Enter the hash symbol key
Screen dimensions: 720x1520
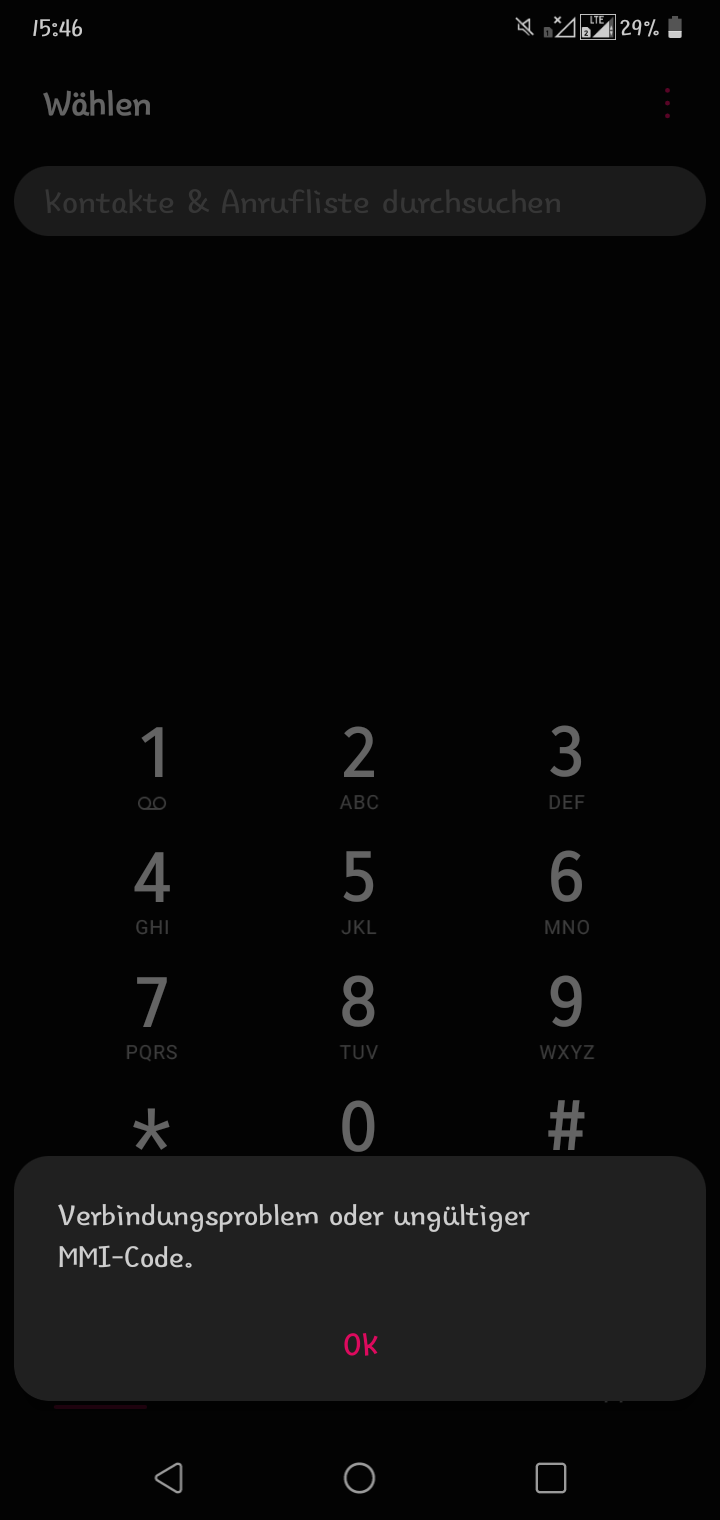click(566, 1128)
